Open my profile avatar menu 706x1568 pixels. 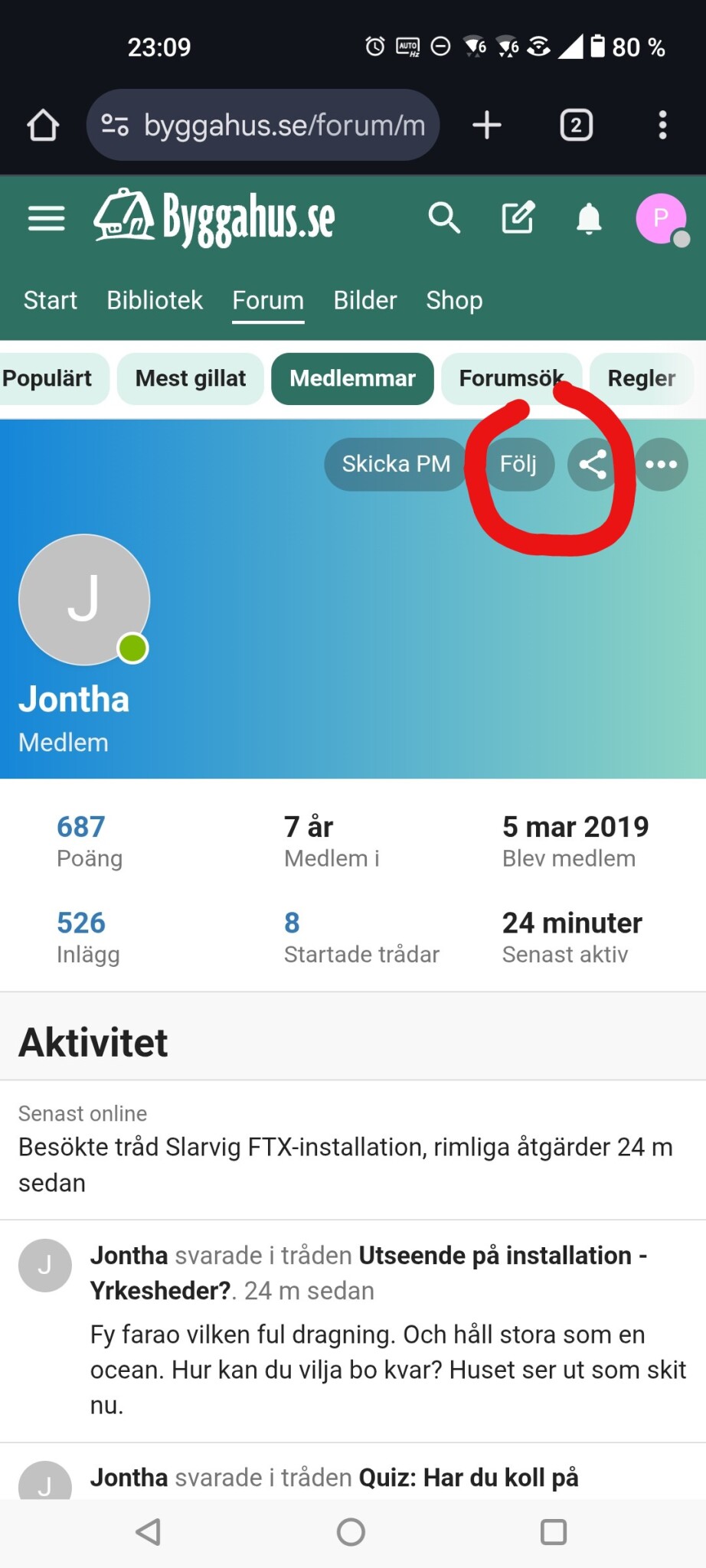click(661, 219)
